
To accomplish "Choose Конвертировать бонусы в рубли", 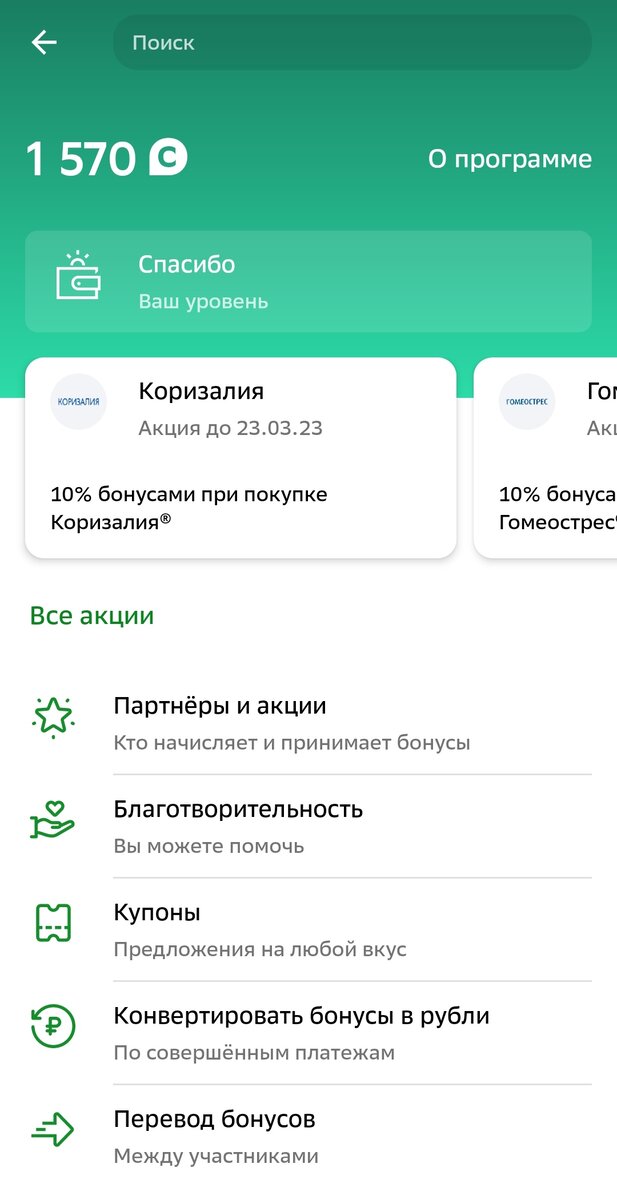I will coord(308,1033).
